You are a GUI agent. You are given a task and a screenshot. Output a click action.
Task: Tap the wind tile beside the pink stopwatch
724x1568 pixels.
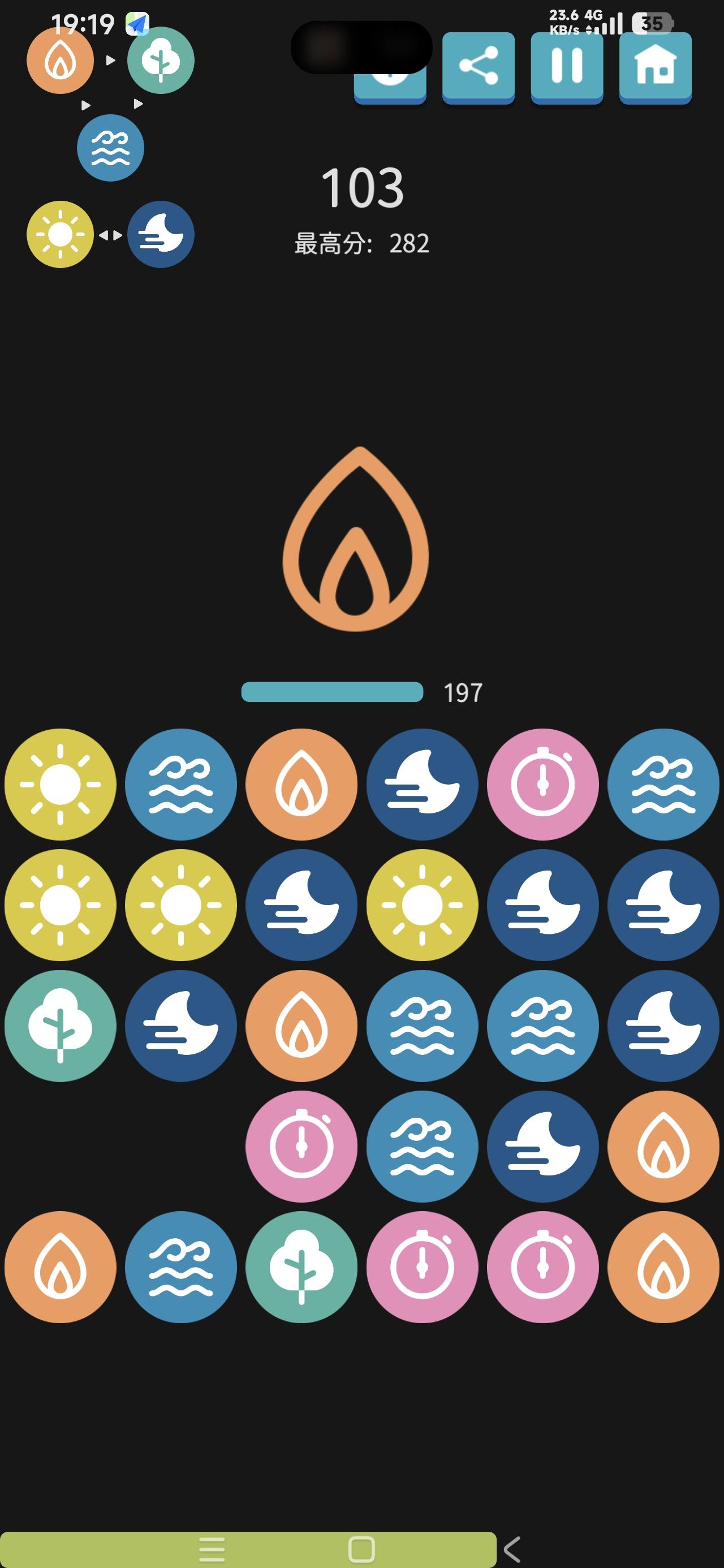click(x=422, y=785)
